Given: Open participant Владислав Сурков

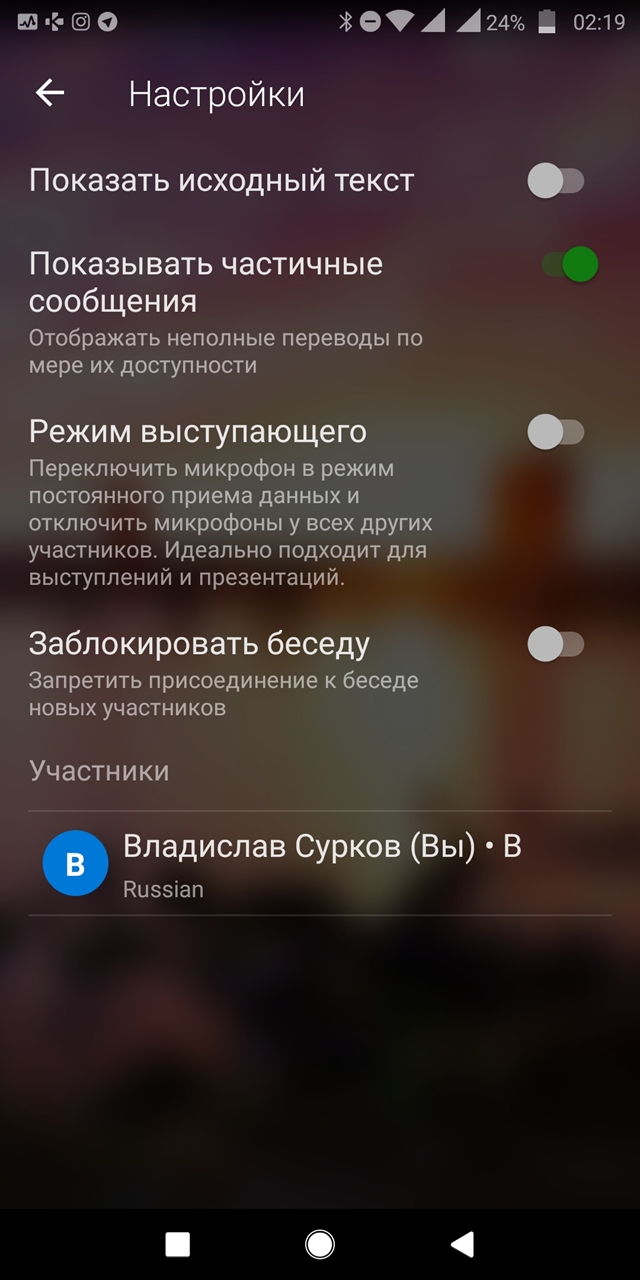Looking at the screenshot, I should [x=320, y=863].
